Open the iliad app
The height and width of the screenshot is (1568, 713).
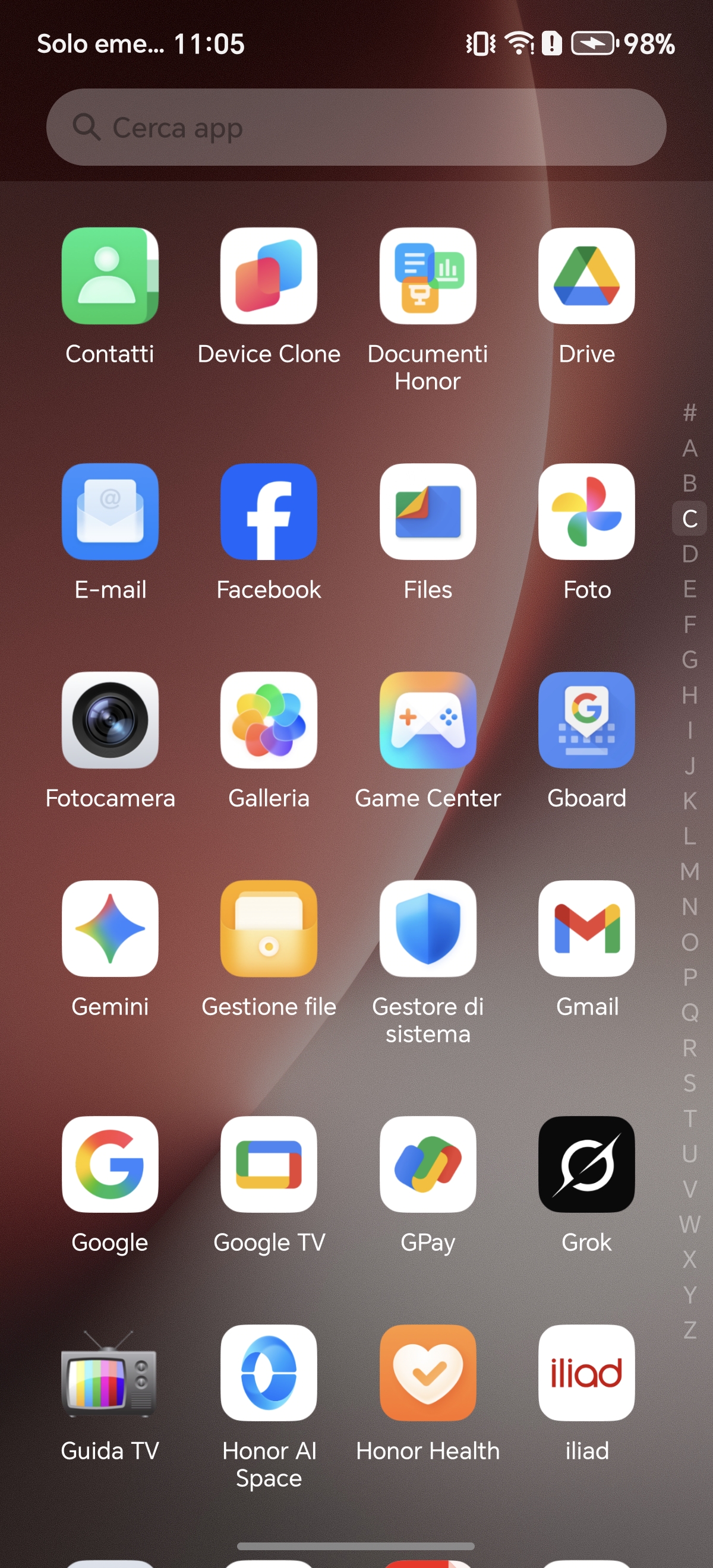tap(586, 1373)
